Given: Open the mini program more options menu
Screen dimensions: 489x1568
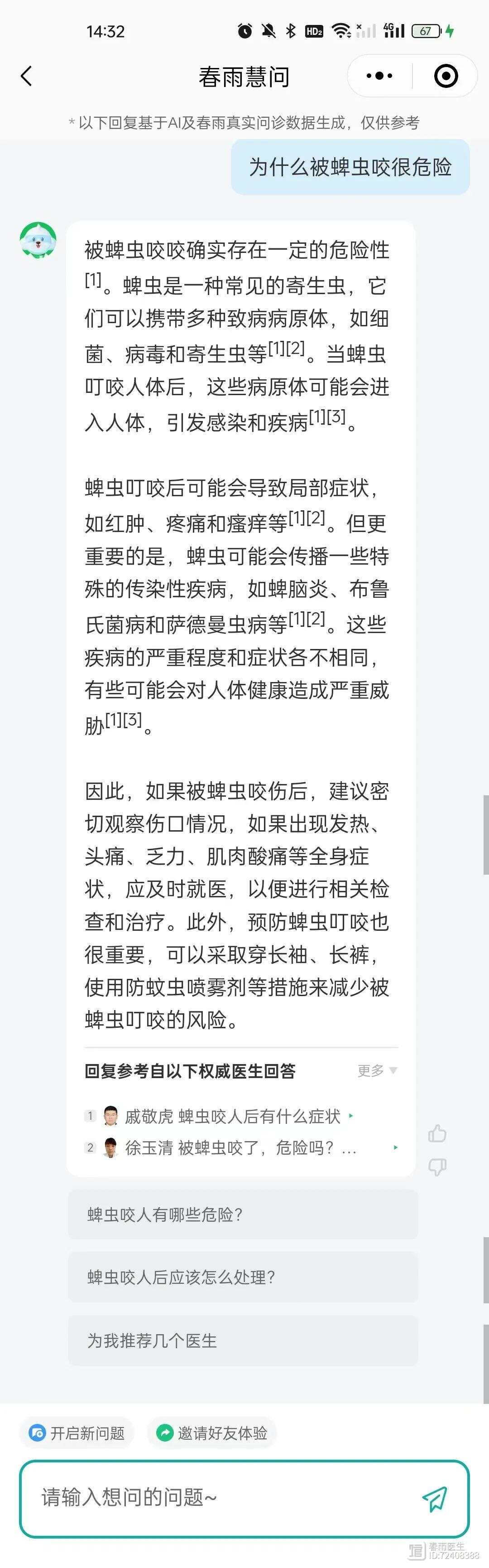Looking at the screenshot, I should click(379, 76).
